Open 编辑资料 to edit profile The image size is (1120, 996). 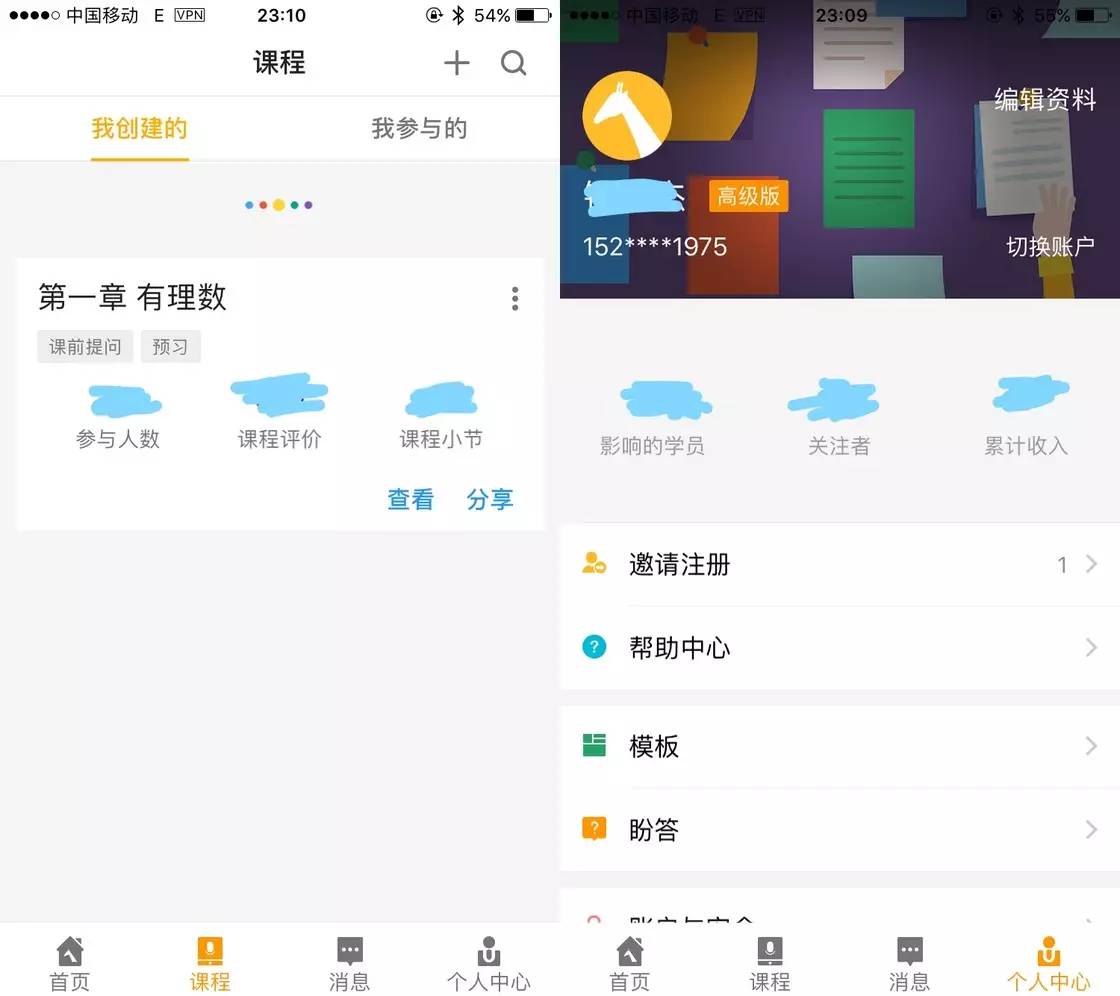tap(1045, 100)
